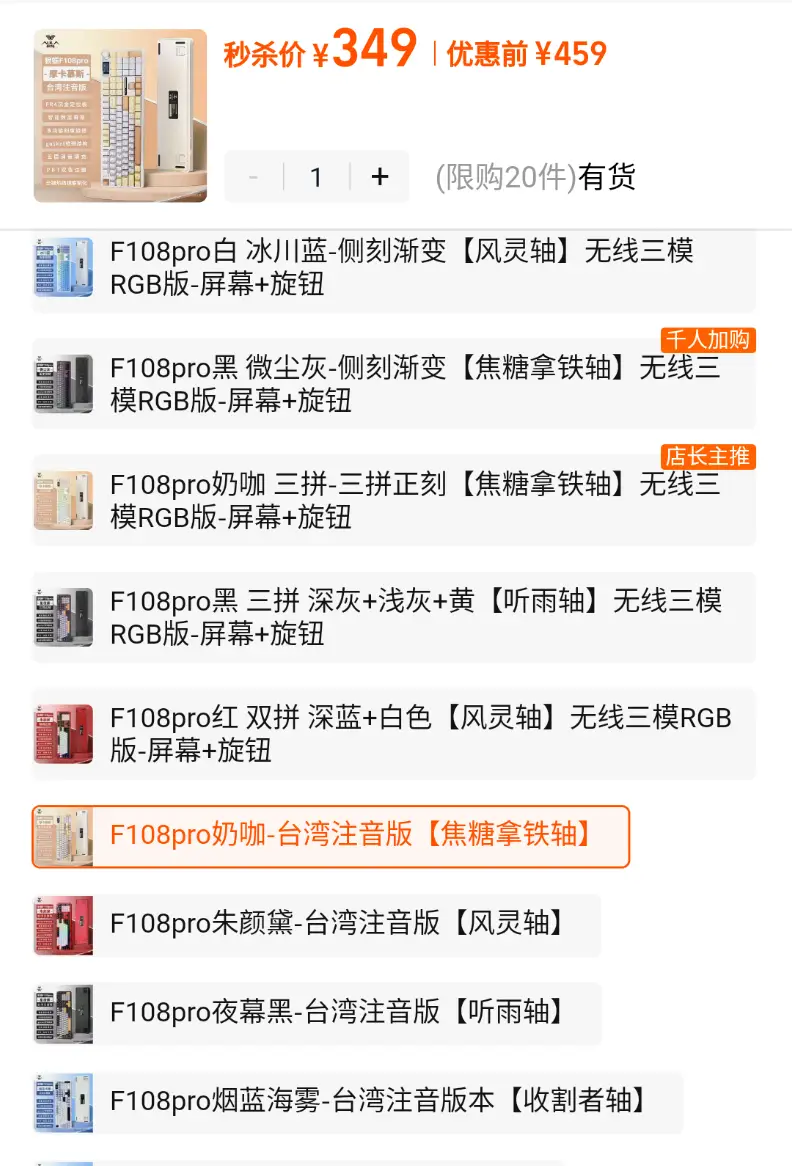Tap the quantity field showing 1
Image resolution: width=793 pixels, height=1166 pixels.
316,177
